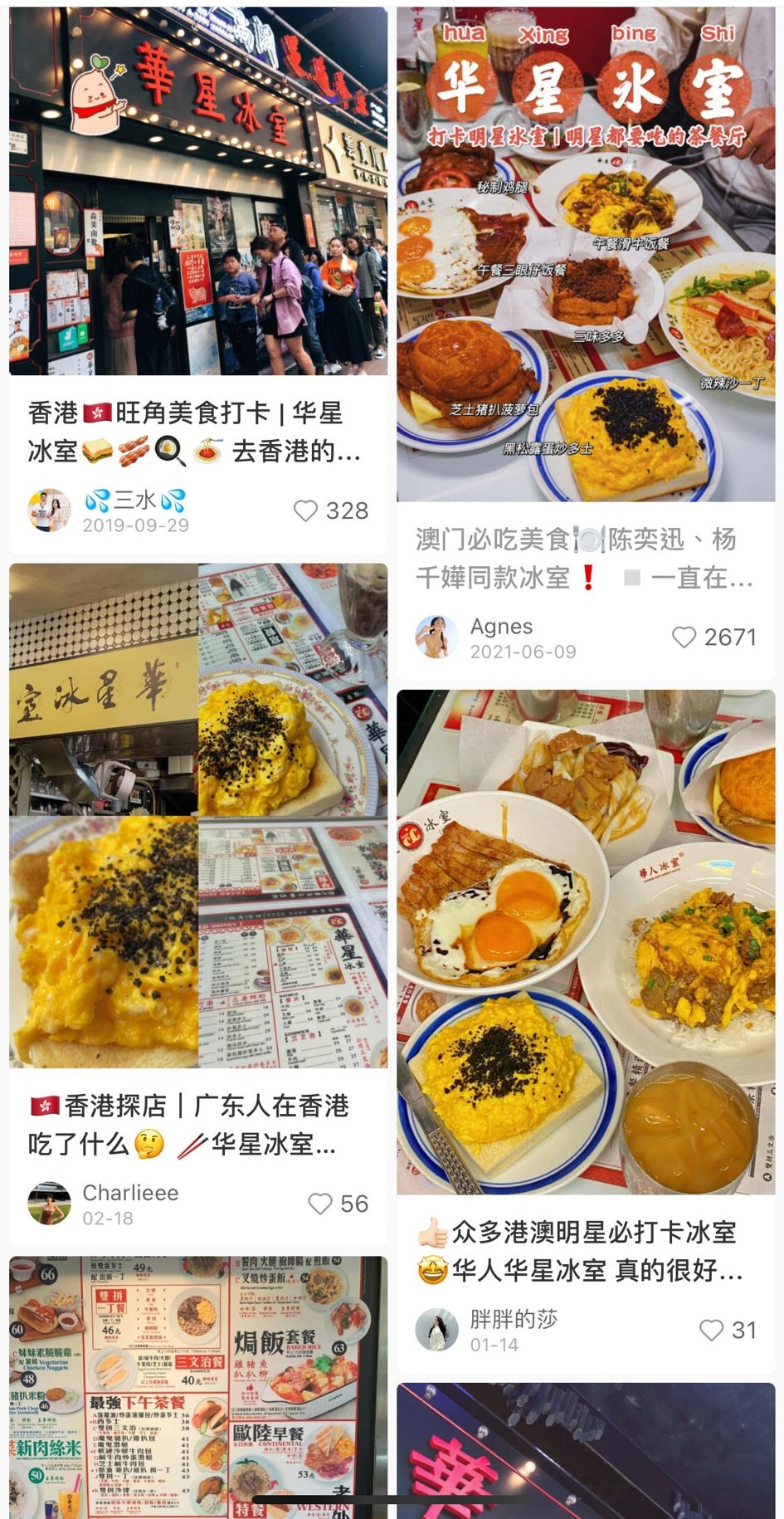This screenshot has width=784, height=1519.
Task: Like Agnes's post with 2671 likes
Action: pos(684,637)
